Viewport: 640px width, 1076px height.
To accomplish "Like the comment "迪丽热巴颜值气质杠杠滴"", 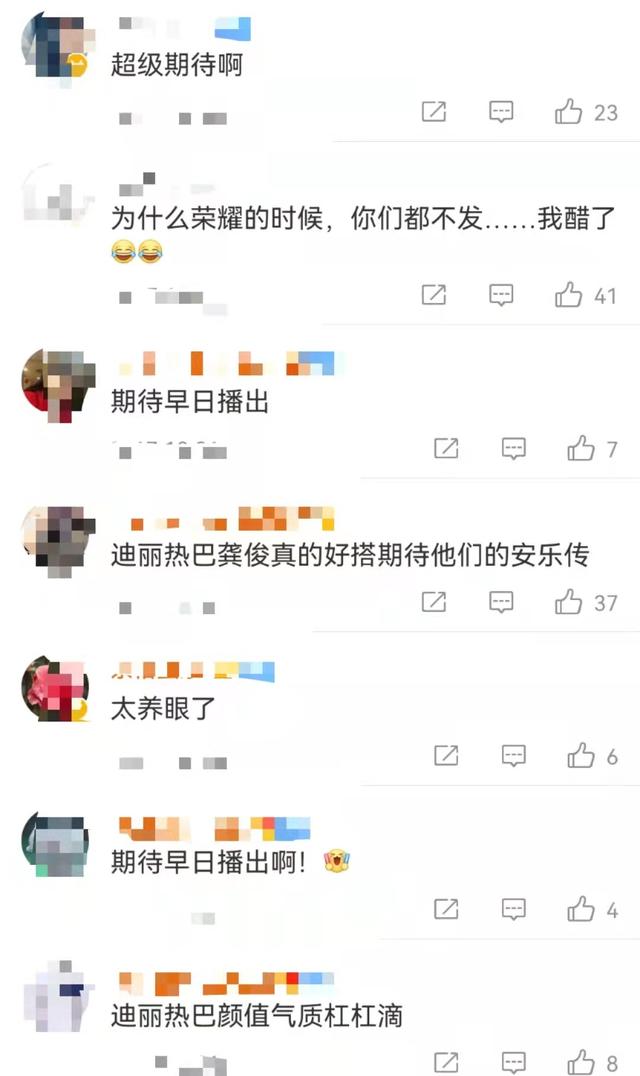I will click(580, 1062).
